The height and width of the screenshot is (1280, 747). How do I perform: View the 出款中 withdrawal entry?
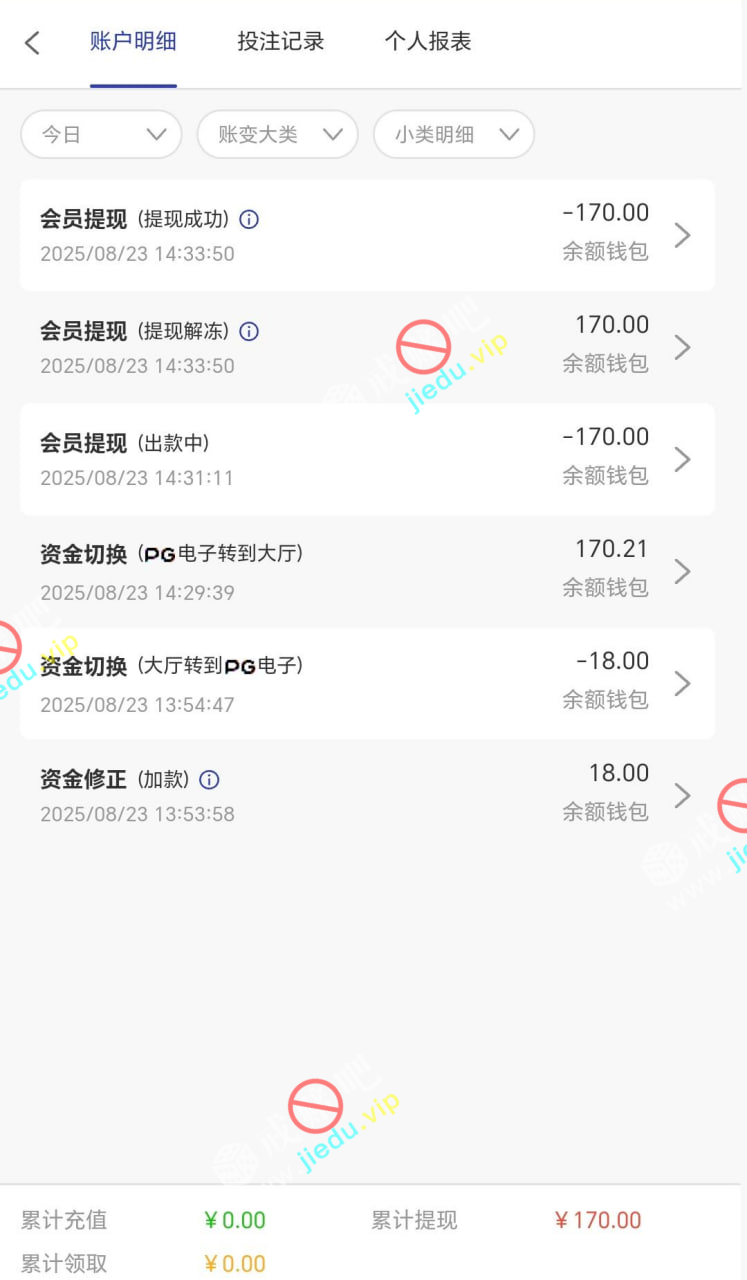[x=367, y=459]
